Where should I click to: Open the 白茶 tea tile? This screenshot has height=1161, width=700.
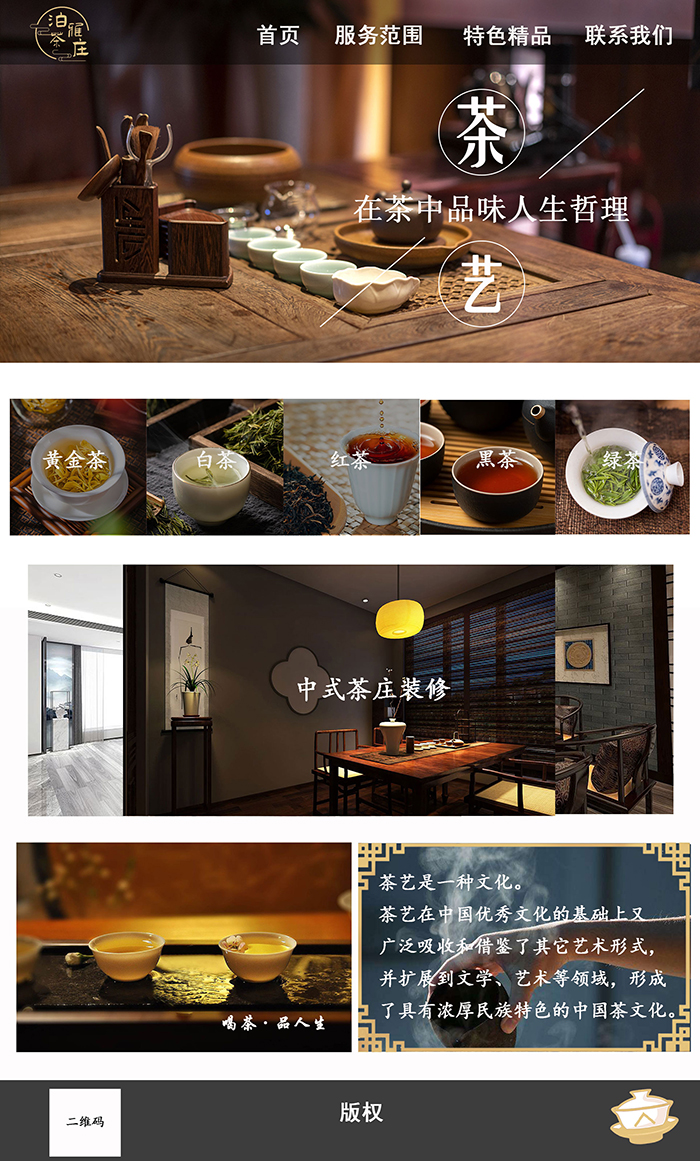coord(215,467)
